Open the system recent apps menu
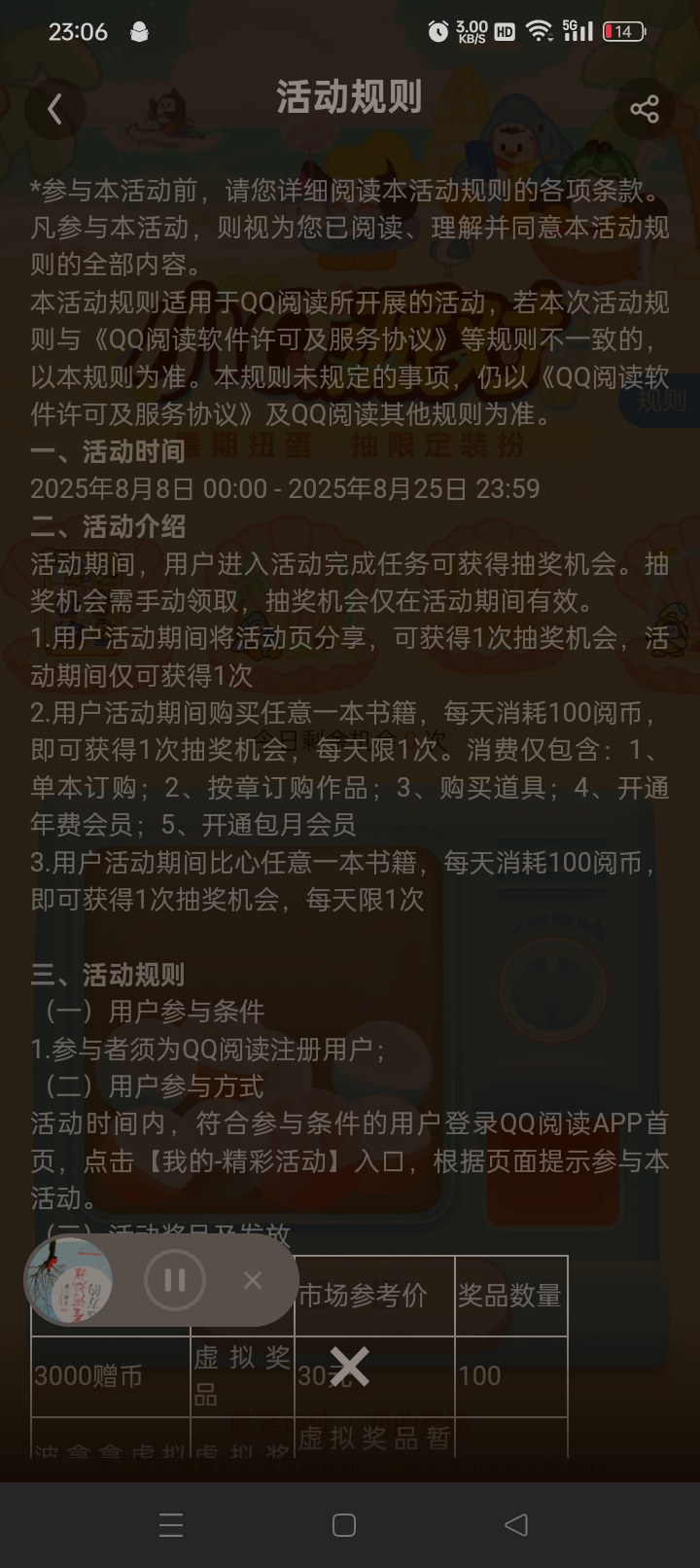700x1568 pixels. [x=171, y=1525]
